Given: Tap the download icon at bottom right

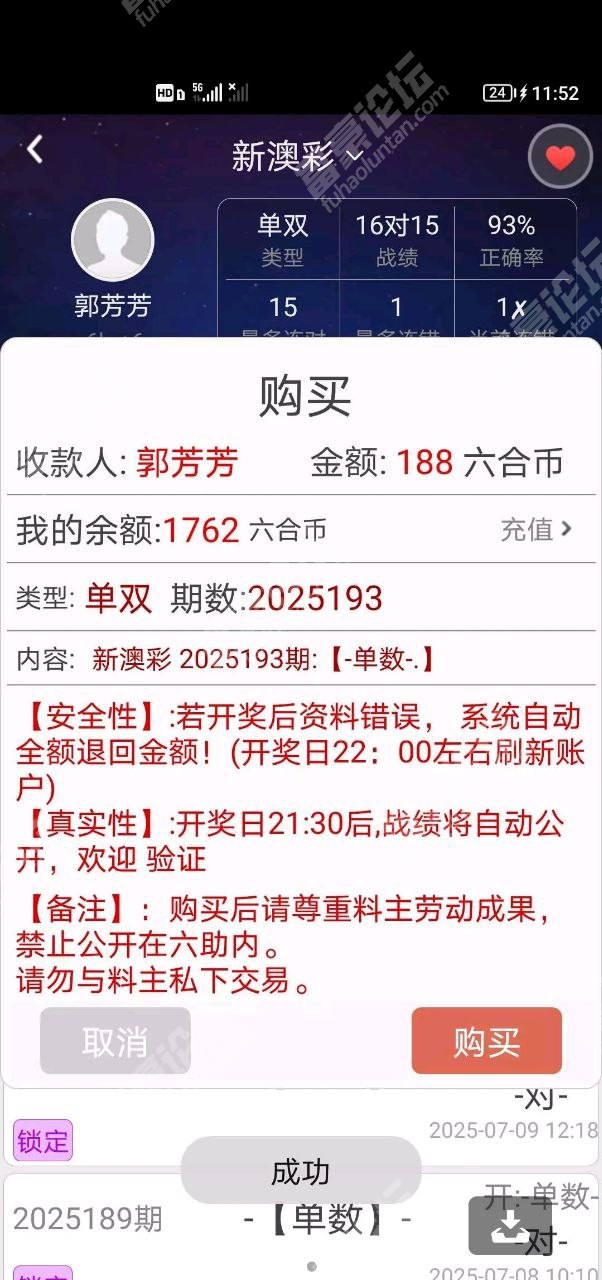Looking at the screenshot, I should click(510, 1226).
